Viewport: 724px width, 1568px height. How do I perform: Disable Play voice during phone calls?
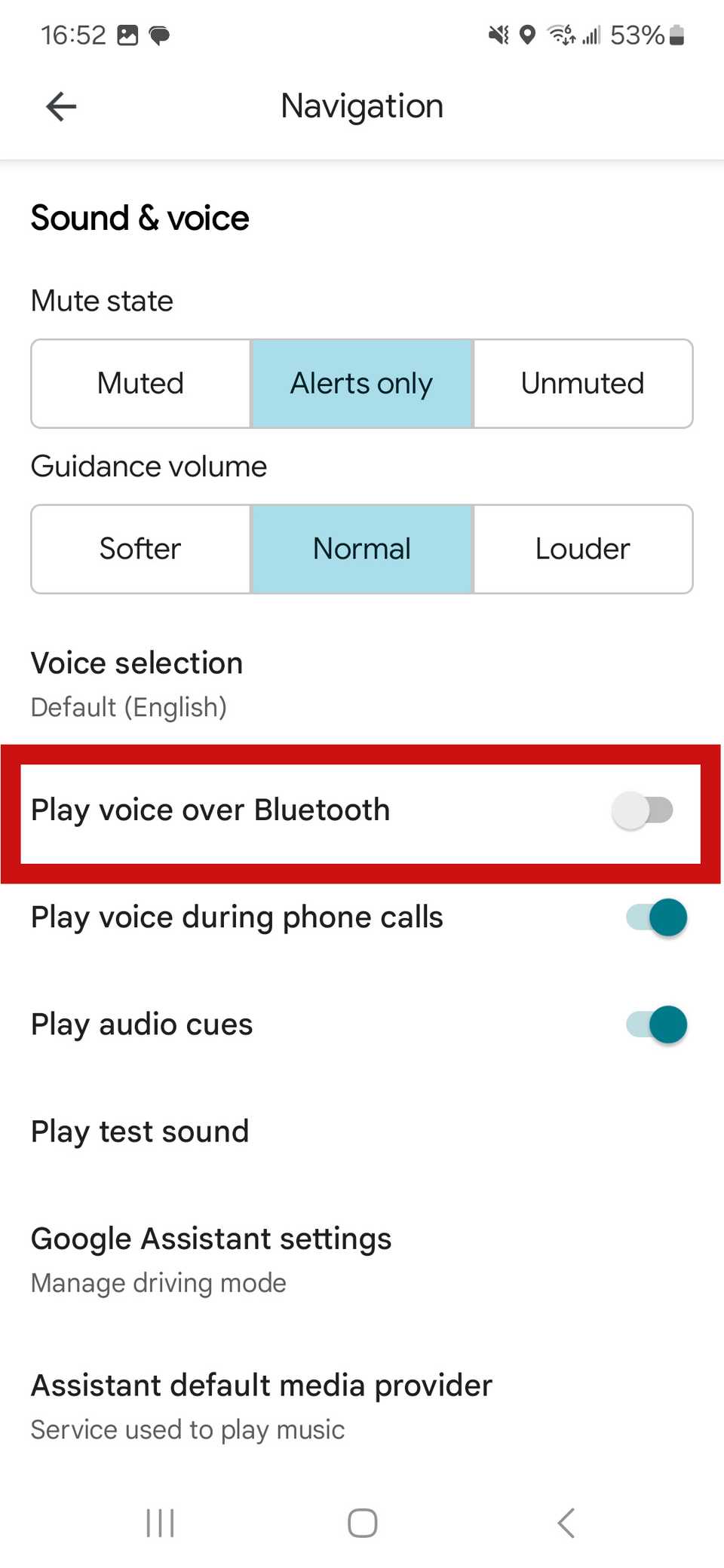click(655, 917)
